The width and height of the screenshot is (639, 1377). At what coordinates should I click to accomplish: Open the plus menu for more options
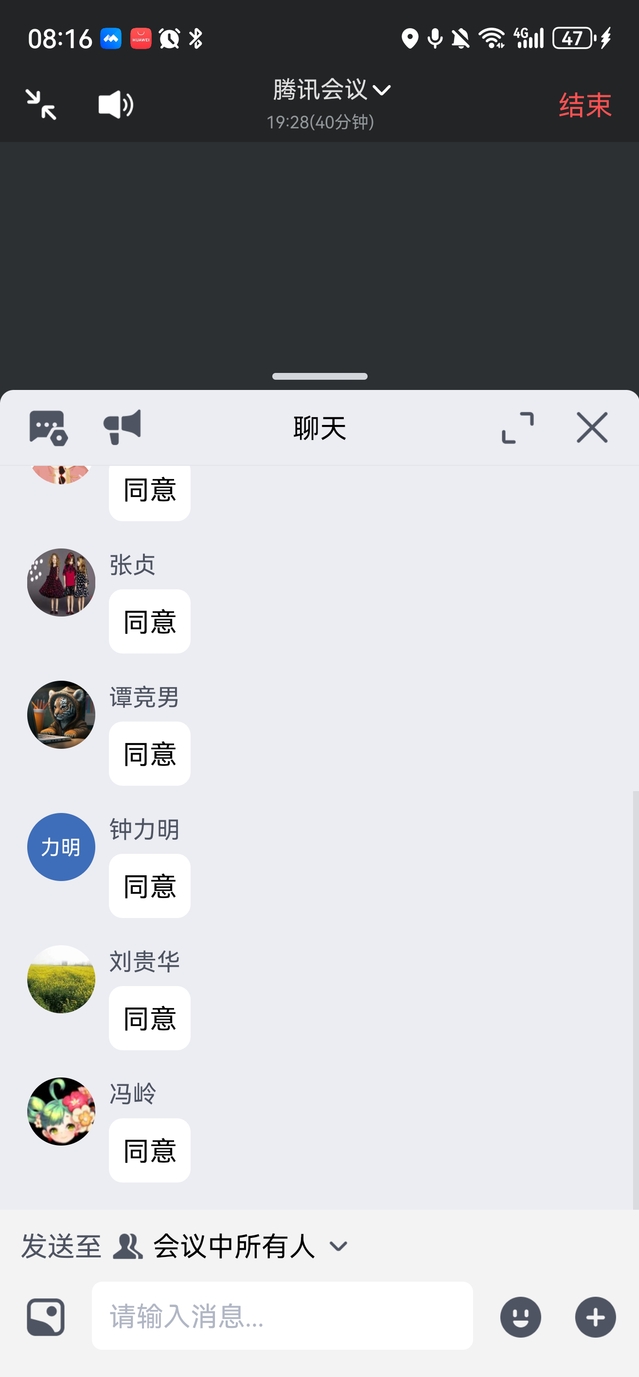pos(595,1317)
